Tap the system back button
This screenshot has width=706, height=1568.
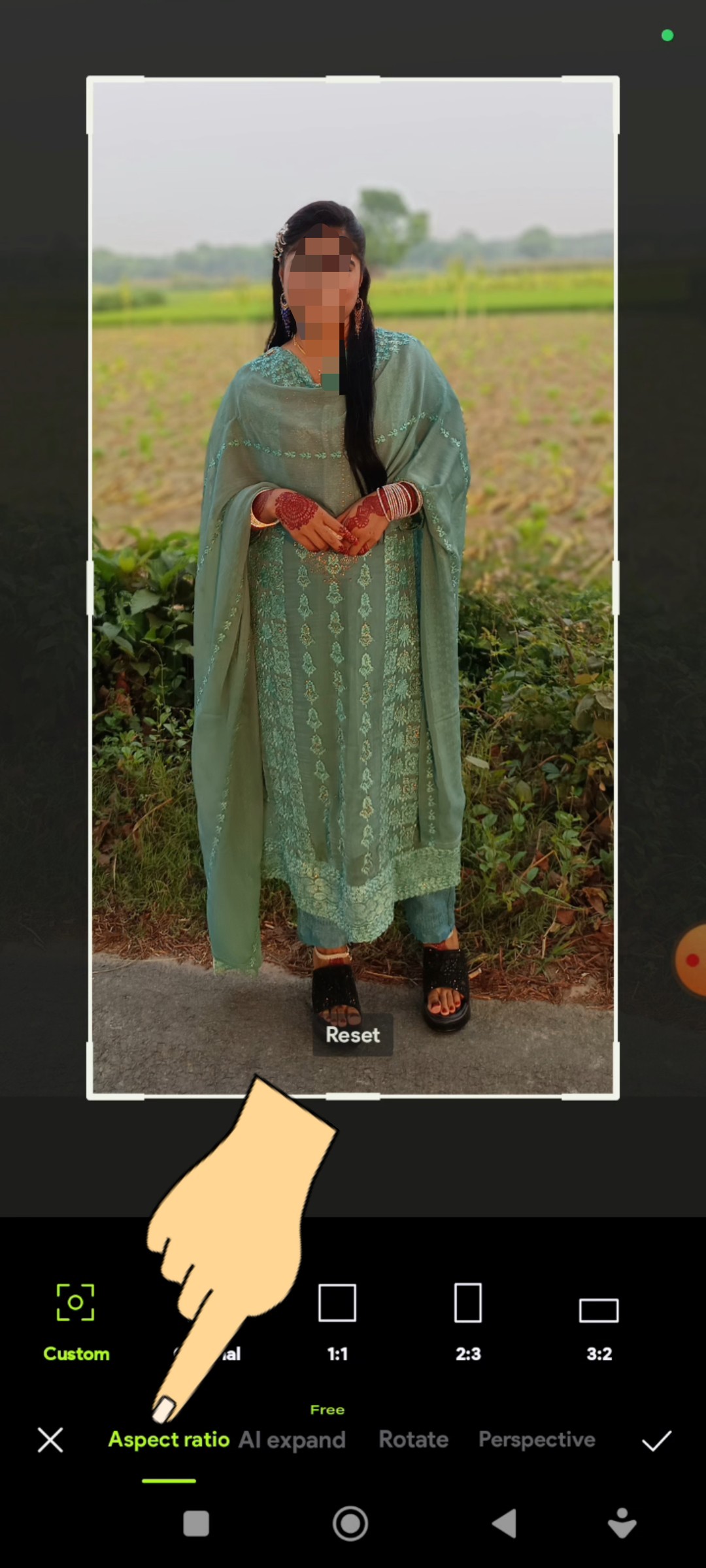tap(505, 1524)
